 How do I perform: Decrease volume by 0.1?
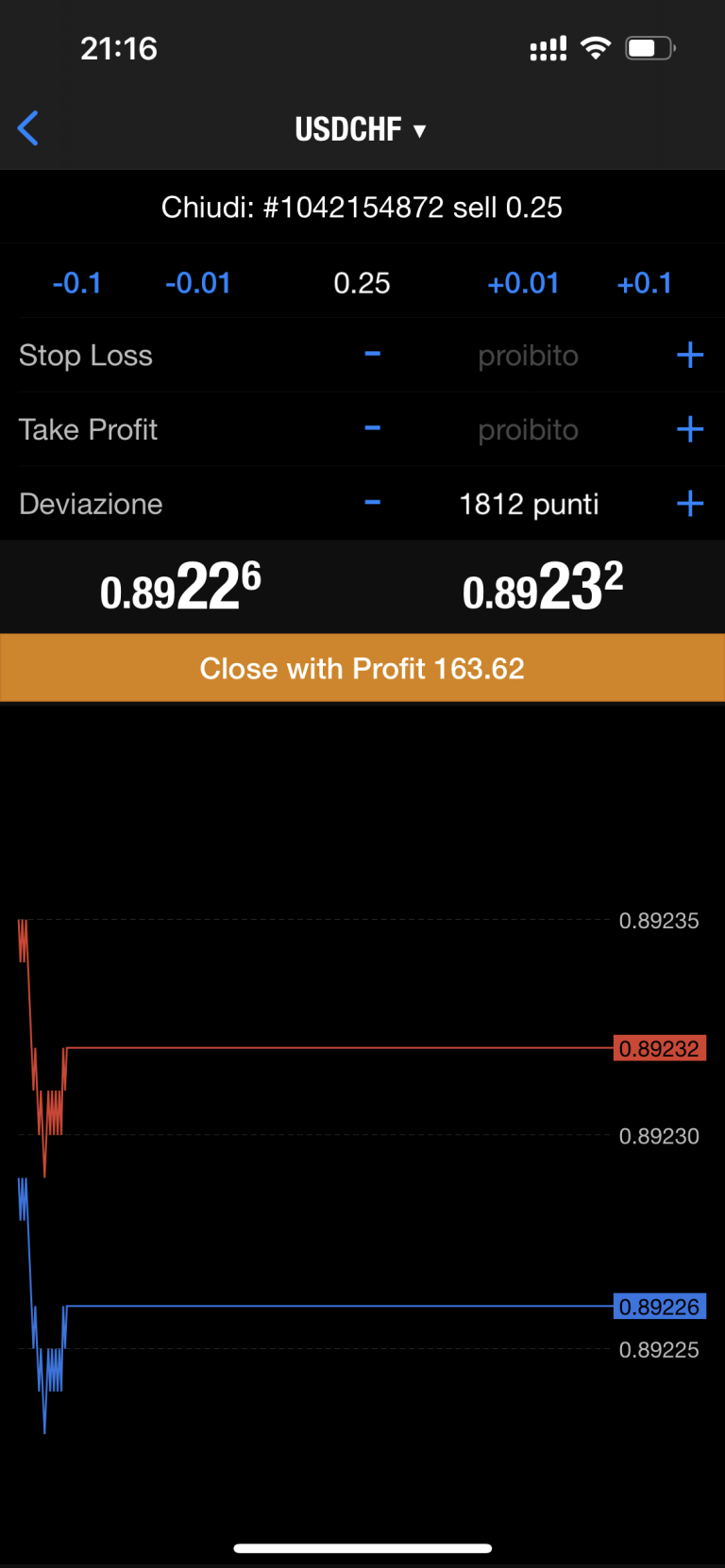pyautogui.click(x=76, y=283)
